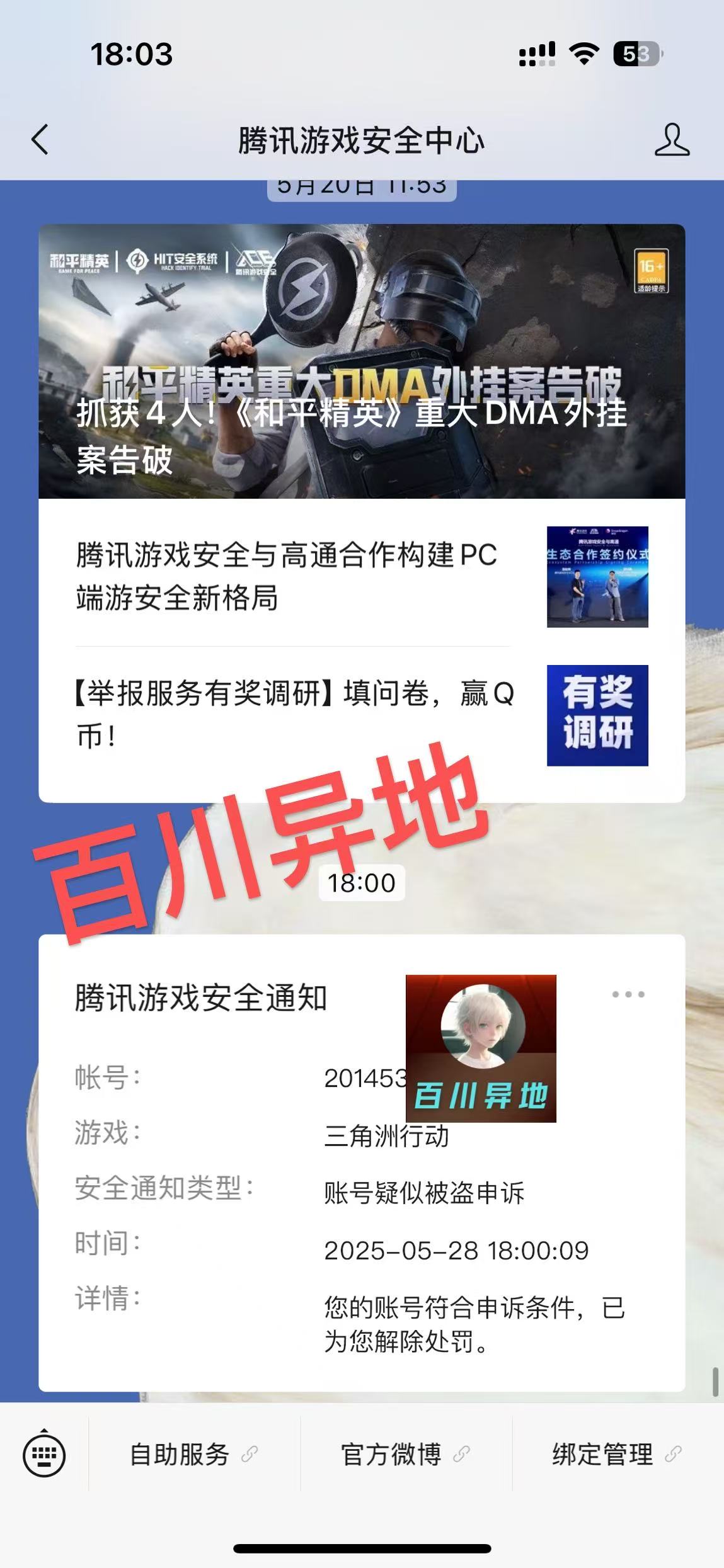Open the account profile icon
This screenshot has width=724, height=1568.
tap(672, 139)
